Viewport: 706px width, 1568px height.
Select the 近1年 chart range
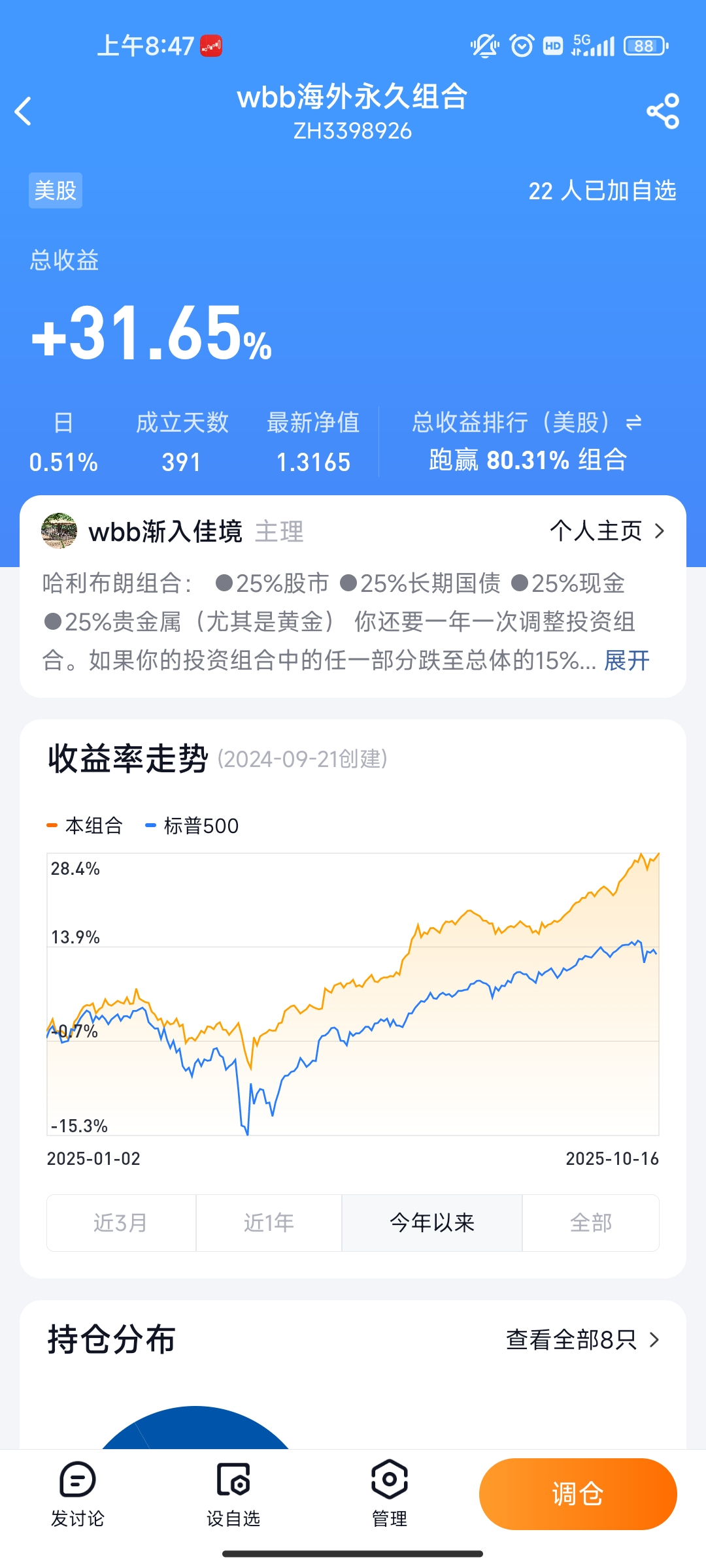pos(269,1222)
